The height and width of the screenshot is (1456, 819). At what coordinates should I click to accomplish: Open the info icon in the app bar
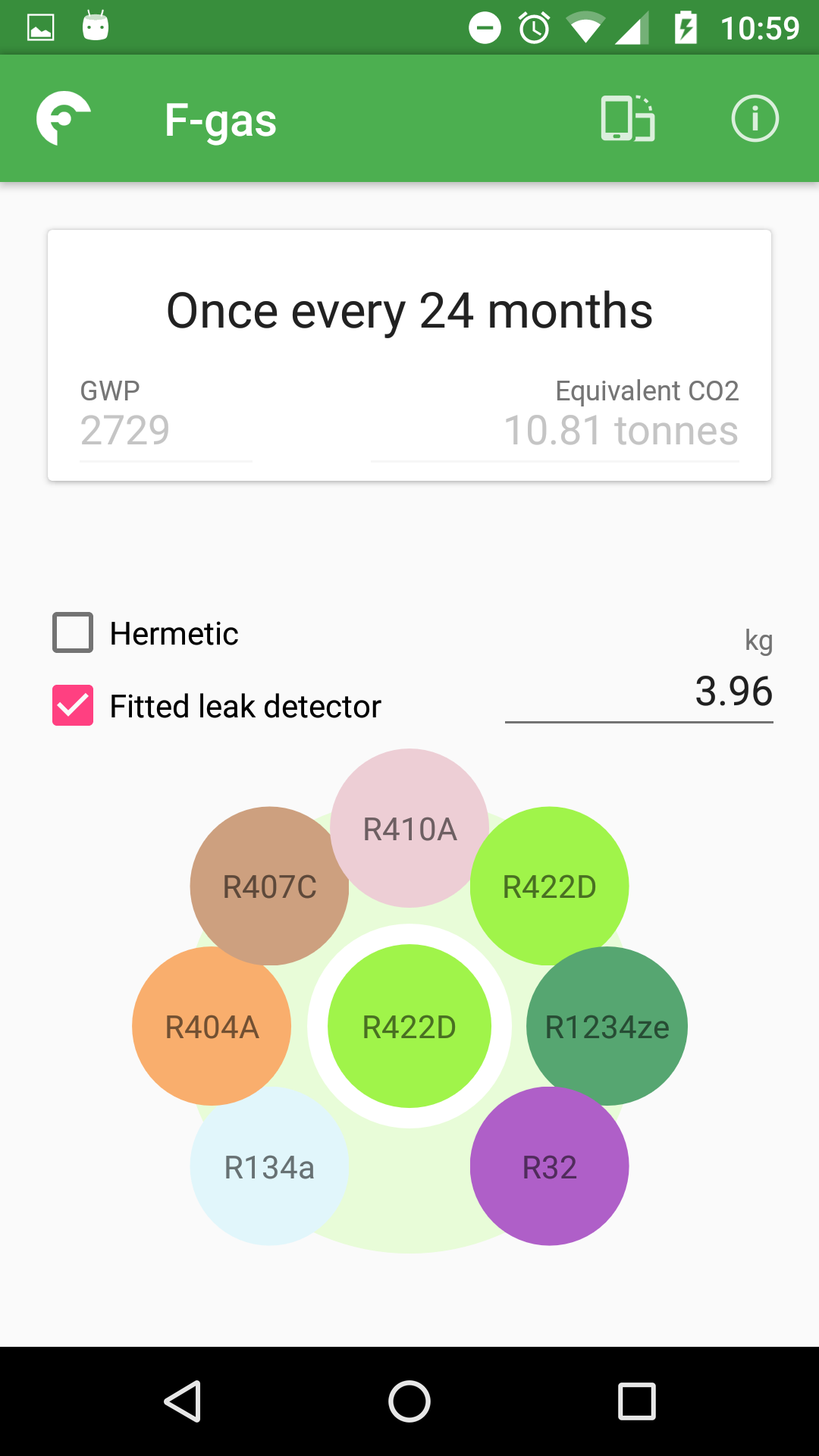(x=755, y=119)
